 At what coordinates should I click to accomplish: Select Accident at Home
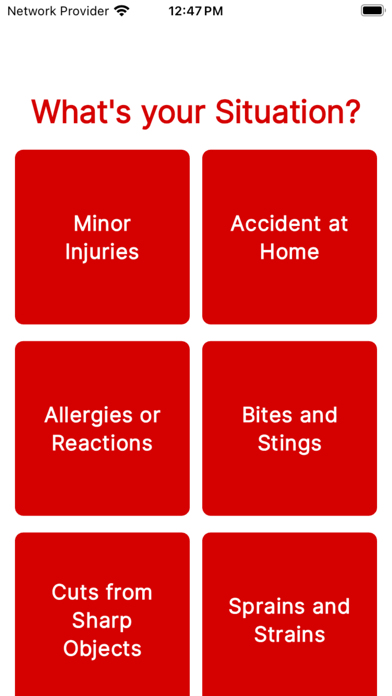tap(289, 237)
